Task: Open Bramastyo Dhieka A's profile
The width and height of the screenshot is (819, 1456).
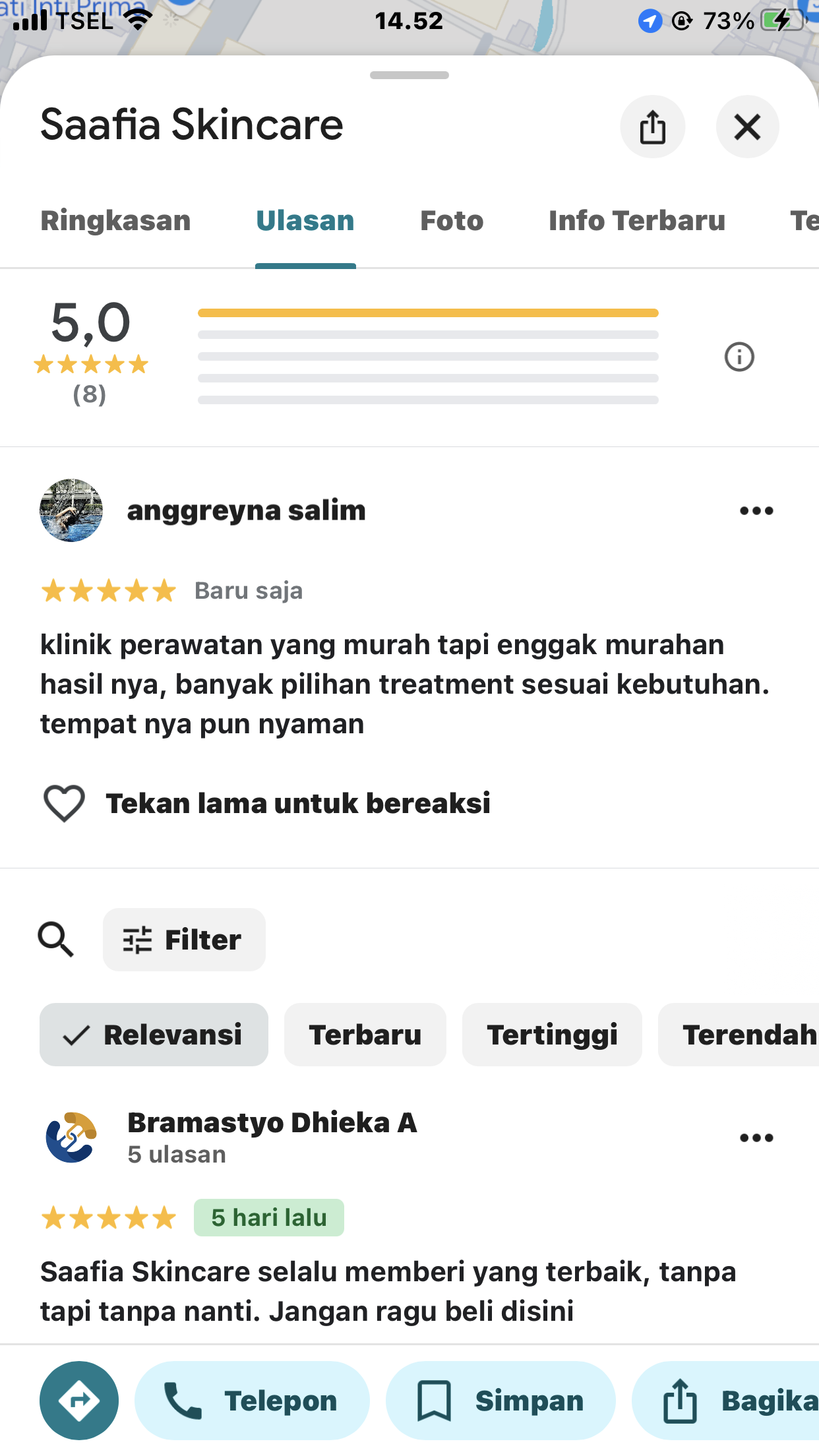Action: [x=272, y=1122]
